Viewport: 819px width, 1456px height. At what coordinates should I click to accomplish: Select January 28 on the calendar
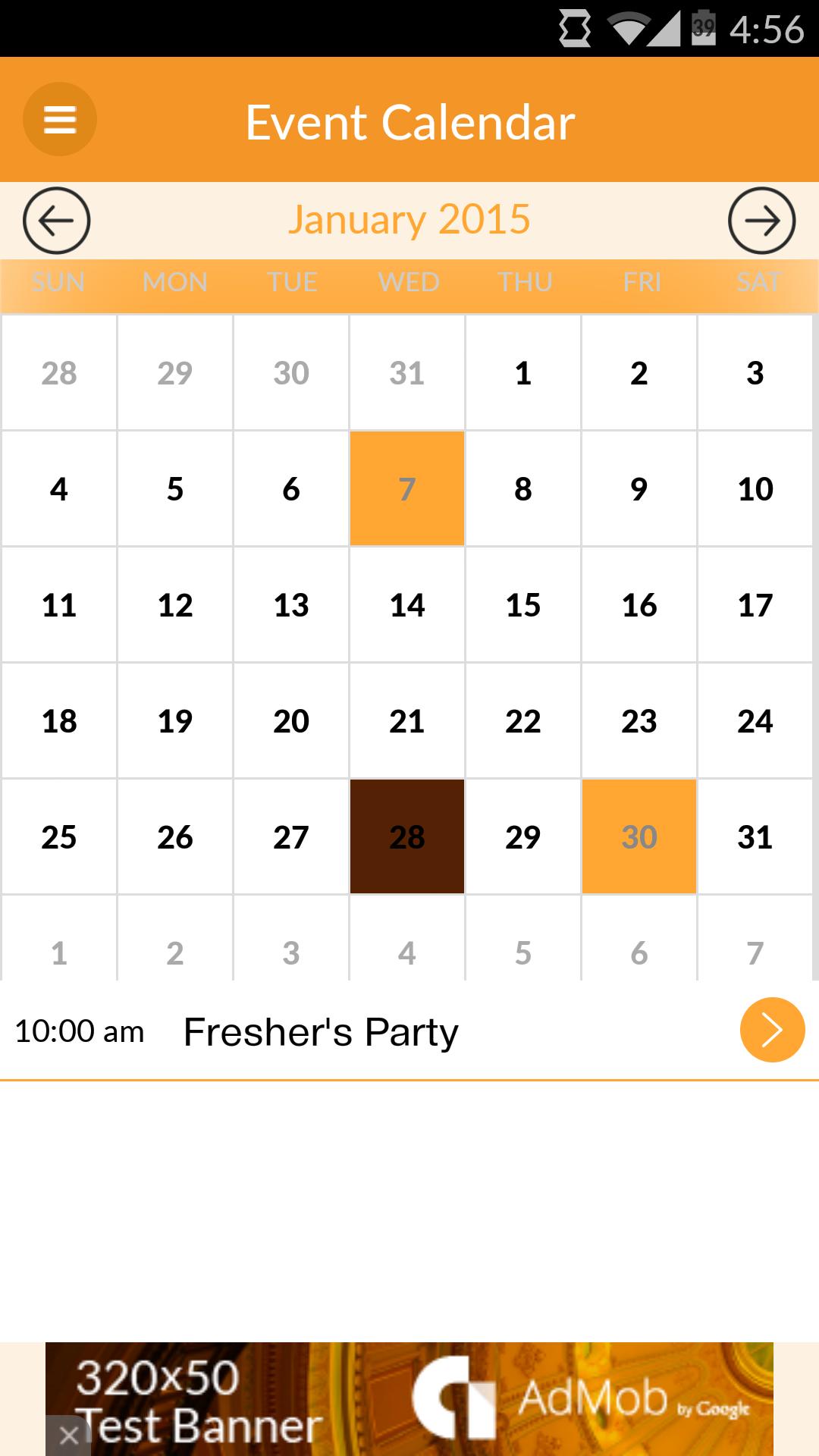407,836
